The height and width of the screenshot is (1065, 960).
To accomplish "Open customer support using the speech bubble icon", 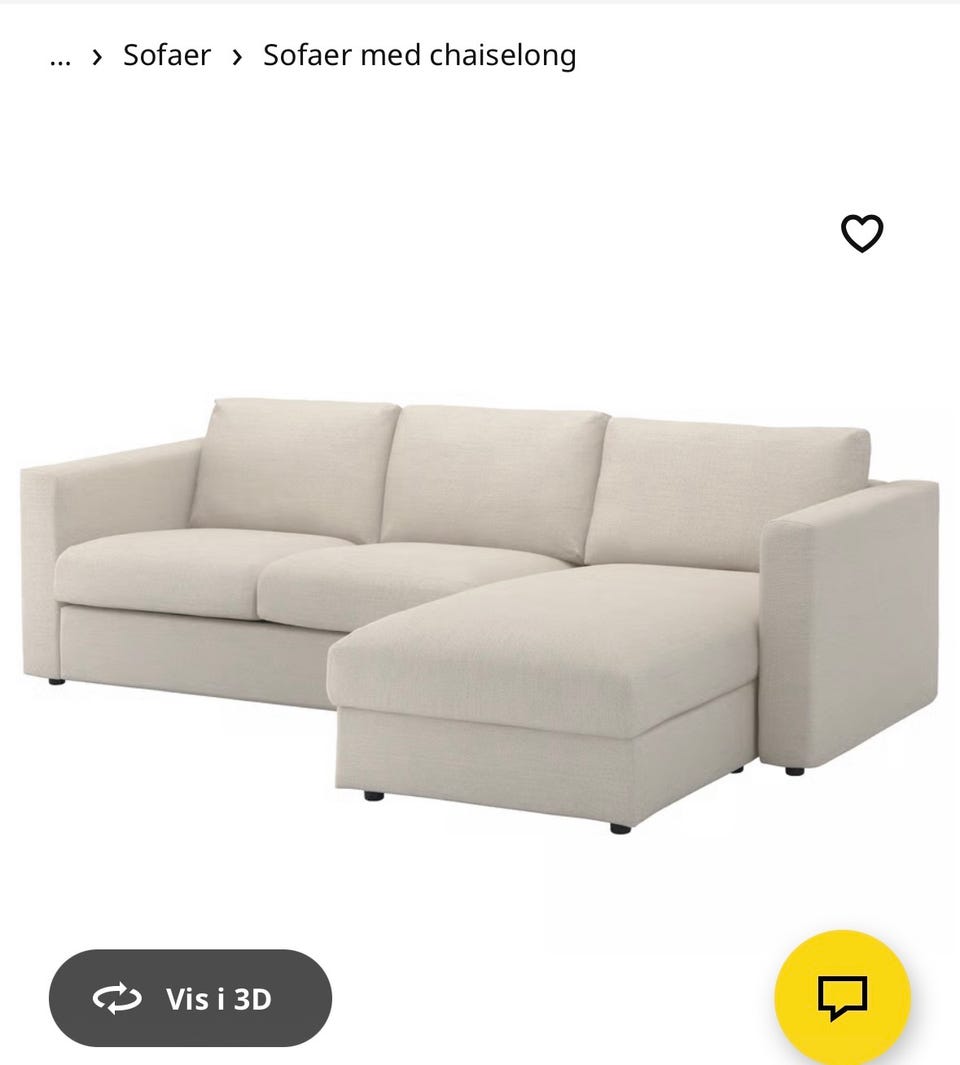I will (845, 999).
